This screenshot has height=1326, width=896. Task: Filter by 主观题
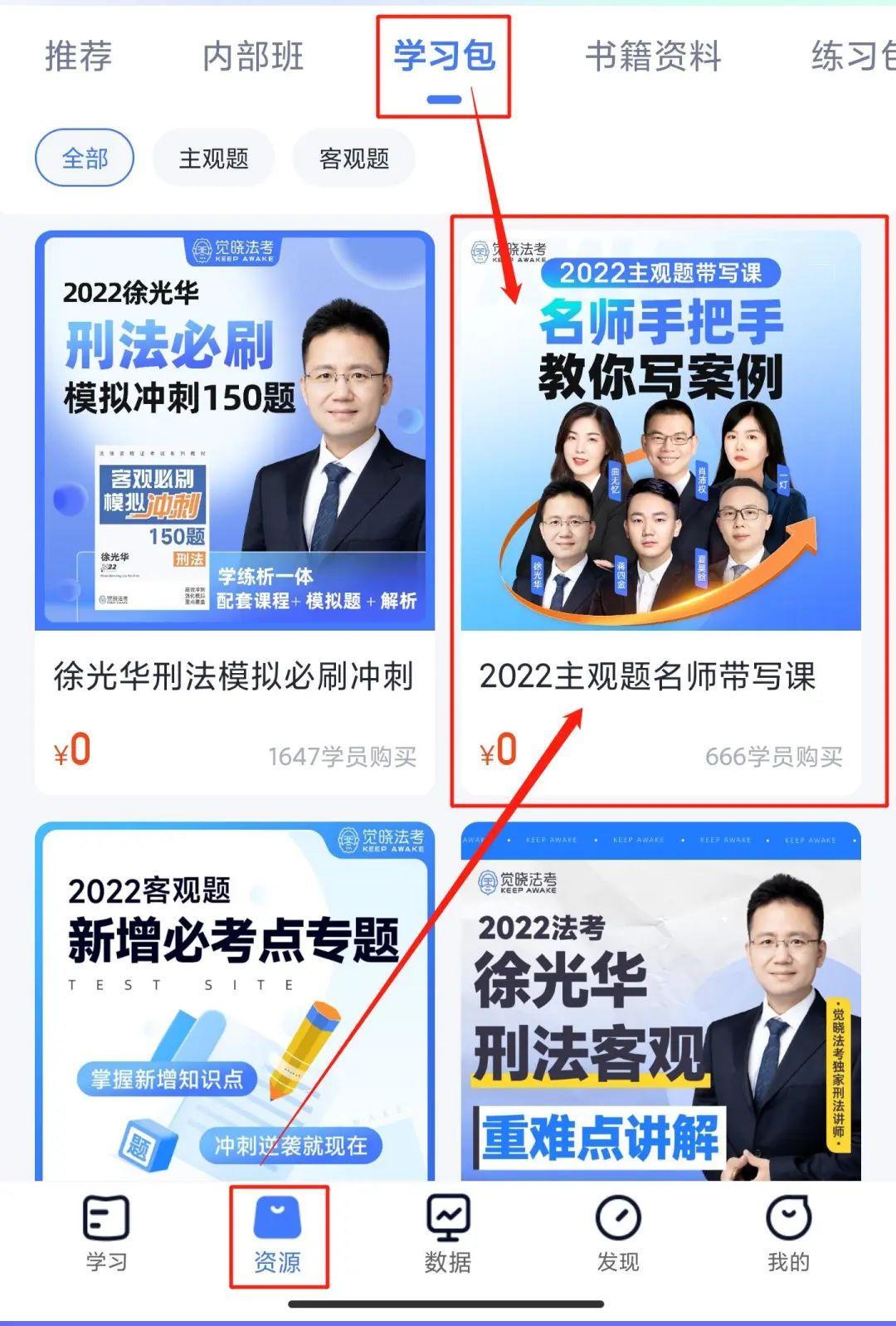tap(213, 158)
